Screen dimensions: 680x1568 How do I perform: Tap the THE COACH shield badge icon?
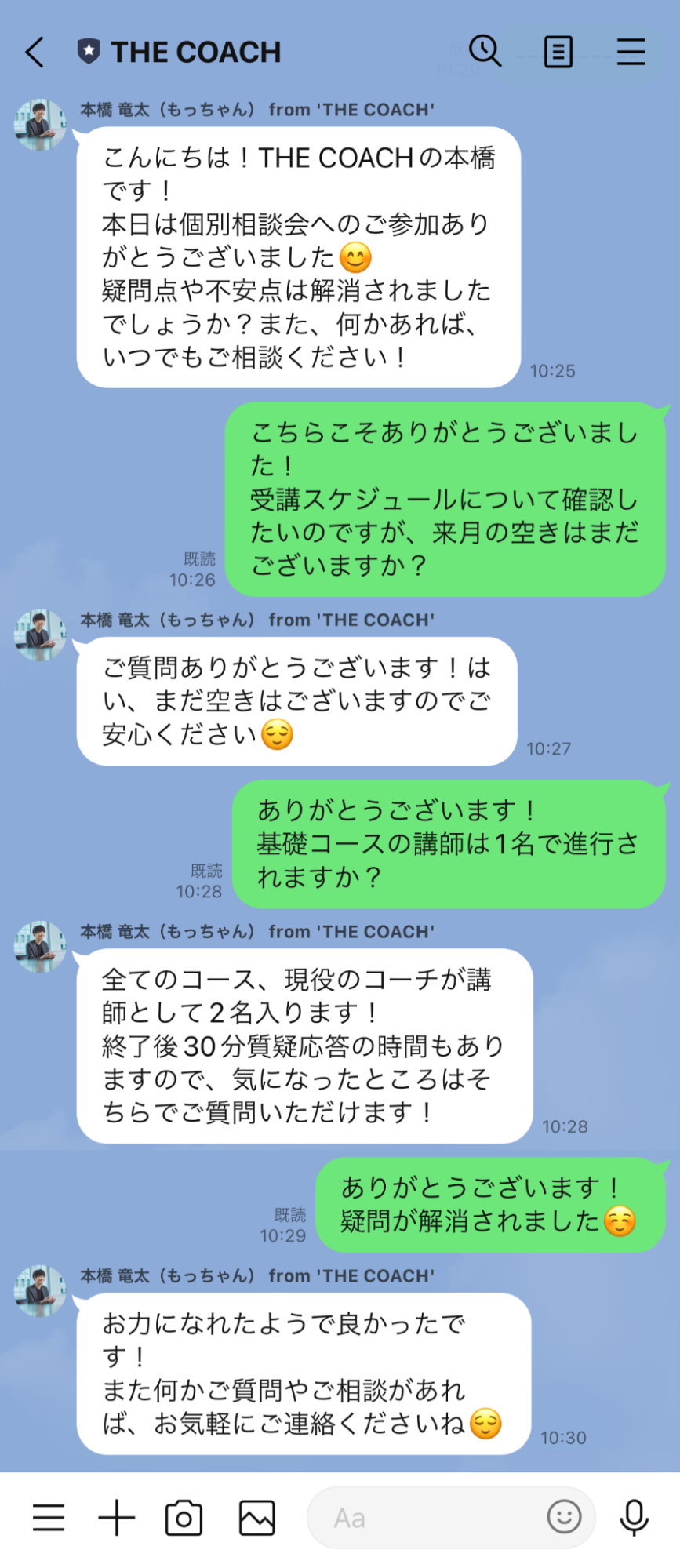pos(86,50)
